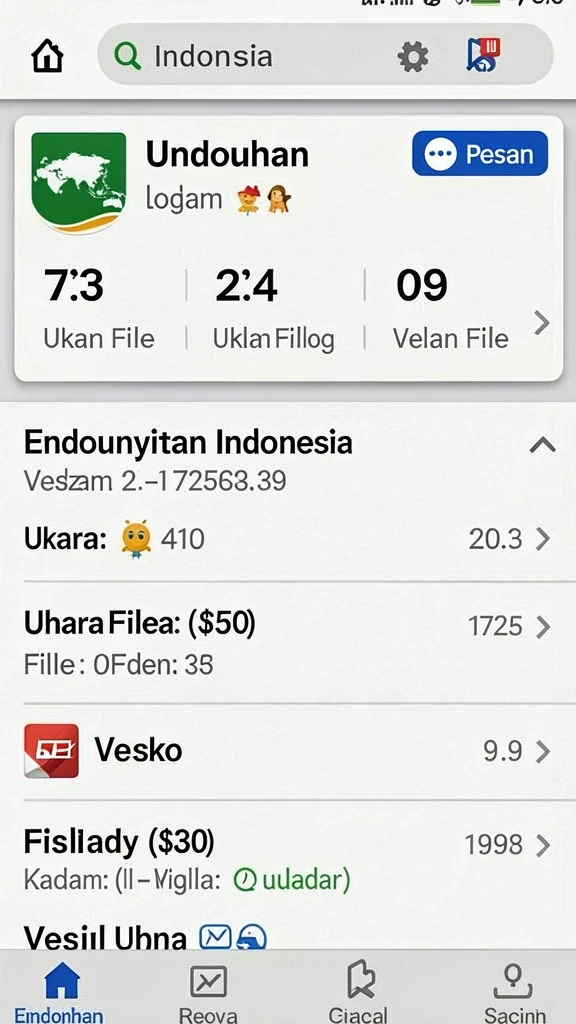
Task: Tap the blue Pesan button
Action: [480, 153]
